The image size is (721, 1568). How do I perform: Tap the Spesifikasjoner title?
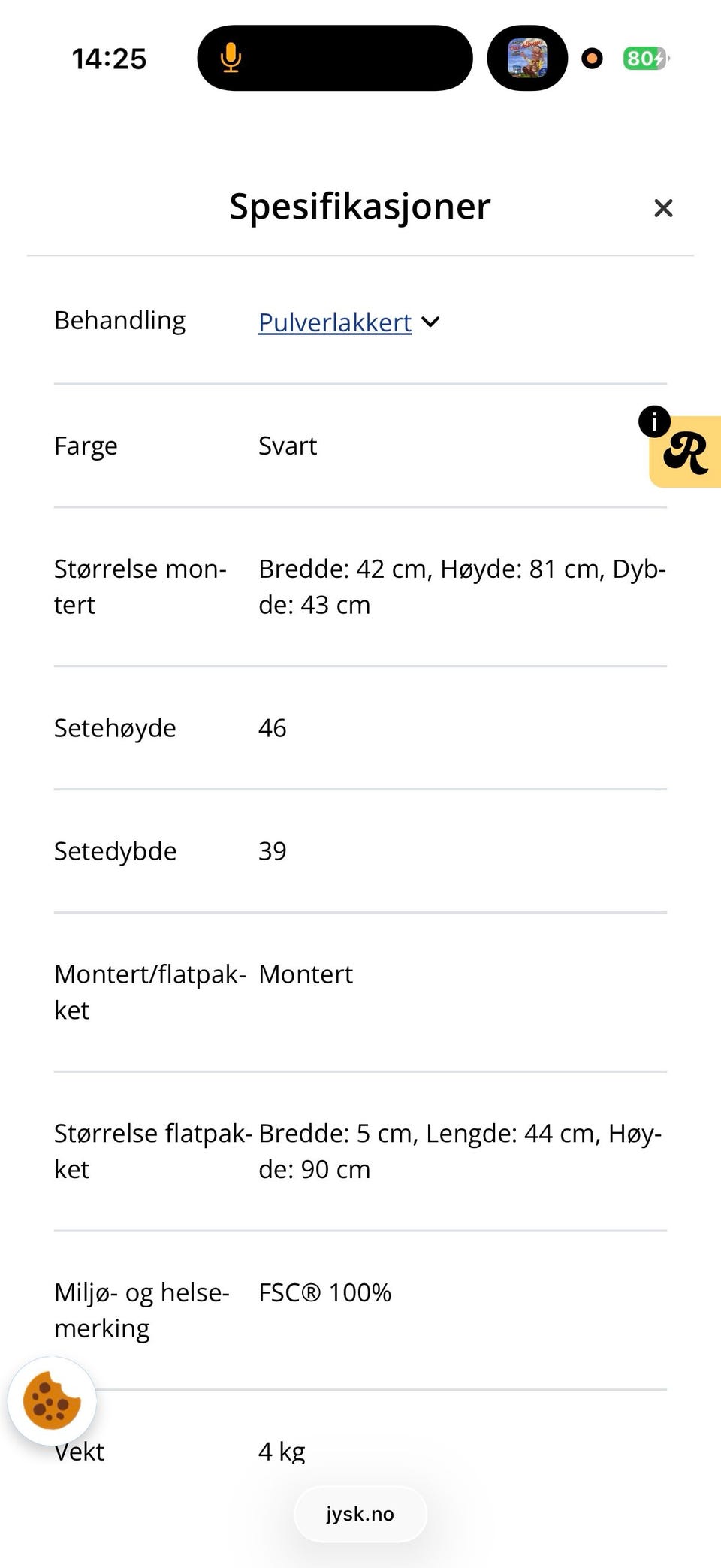click(359, 207)
